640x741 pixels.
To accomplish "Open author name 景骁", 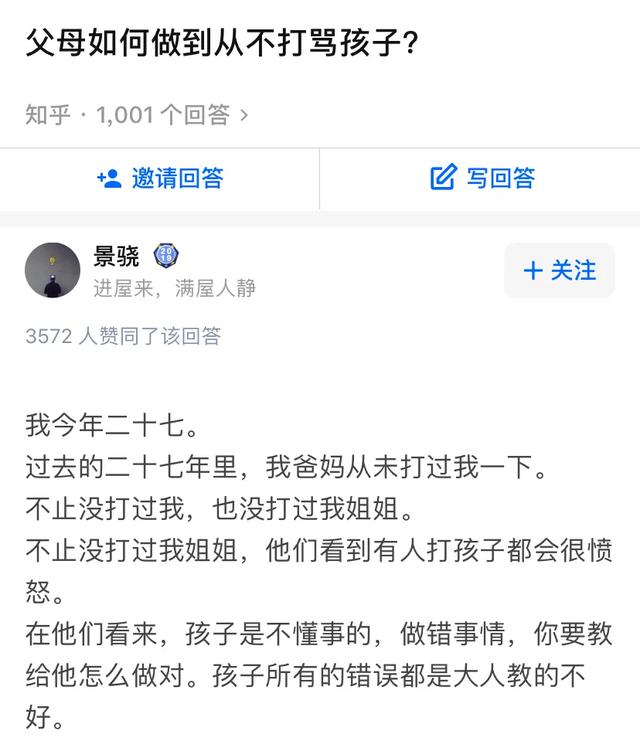I will [x=117, y=257].
